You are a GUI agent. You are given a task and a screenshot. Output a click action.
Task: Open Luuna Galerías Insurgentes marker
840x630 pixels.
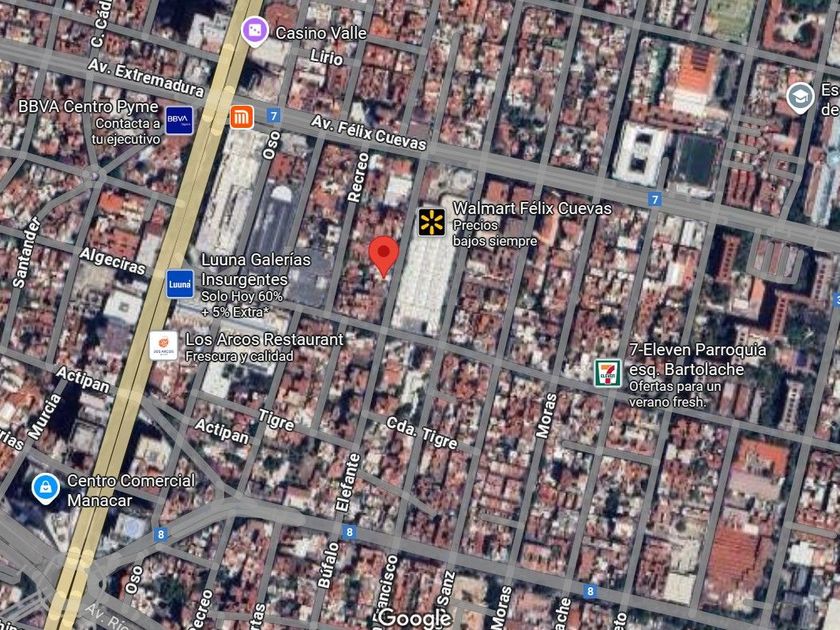click(x=179, y=284)
